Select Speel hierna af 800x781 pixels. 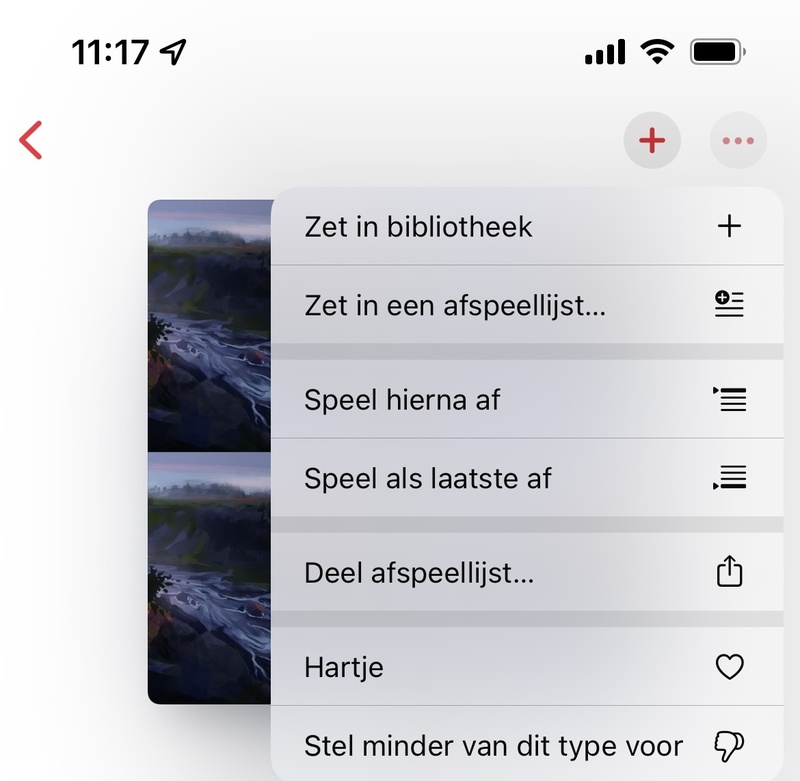[x=526, y=400]
